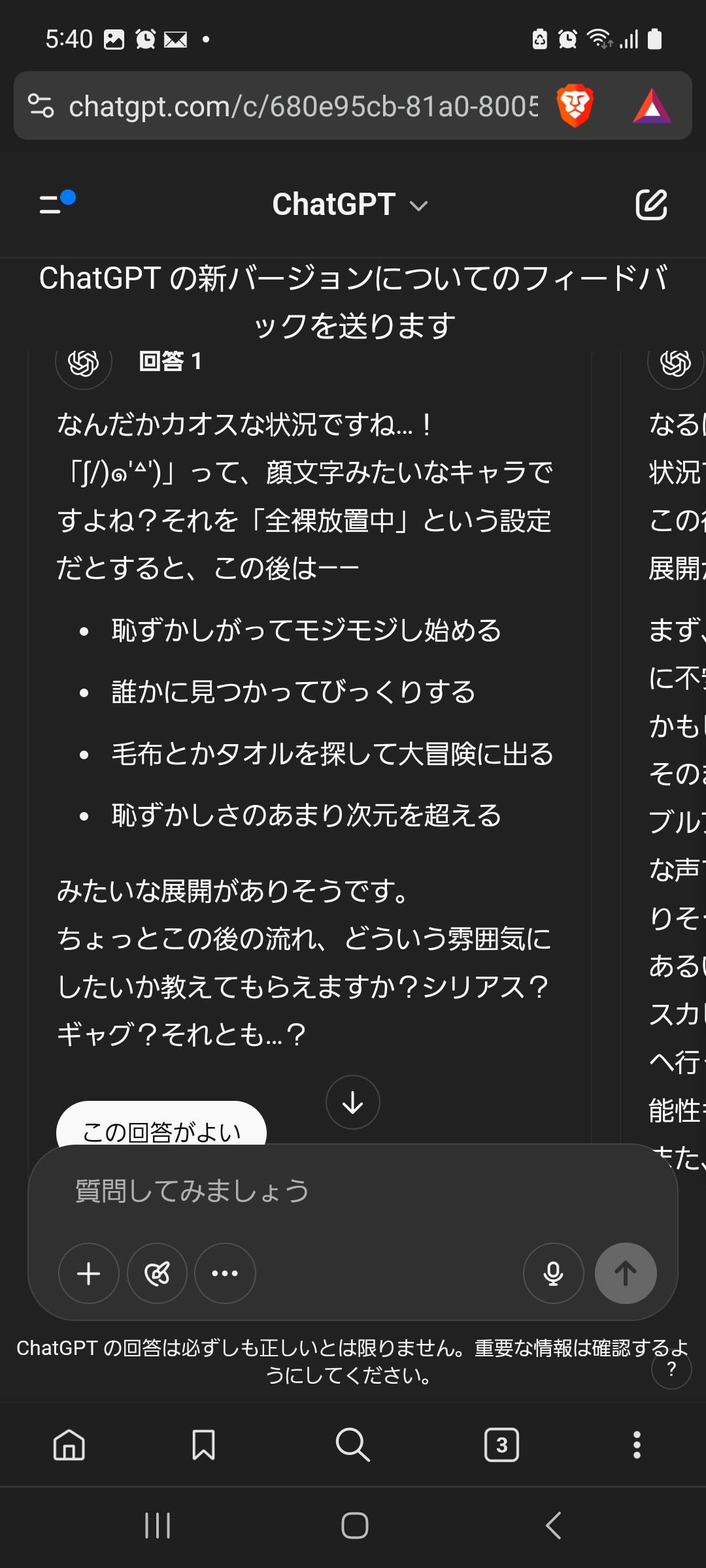Focus the 質問してみましょう message field
The image size is (706, 1568).
pyautogui.click(x=353, y=1191)
